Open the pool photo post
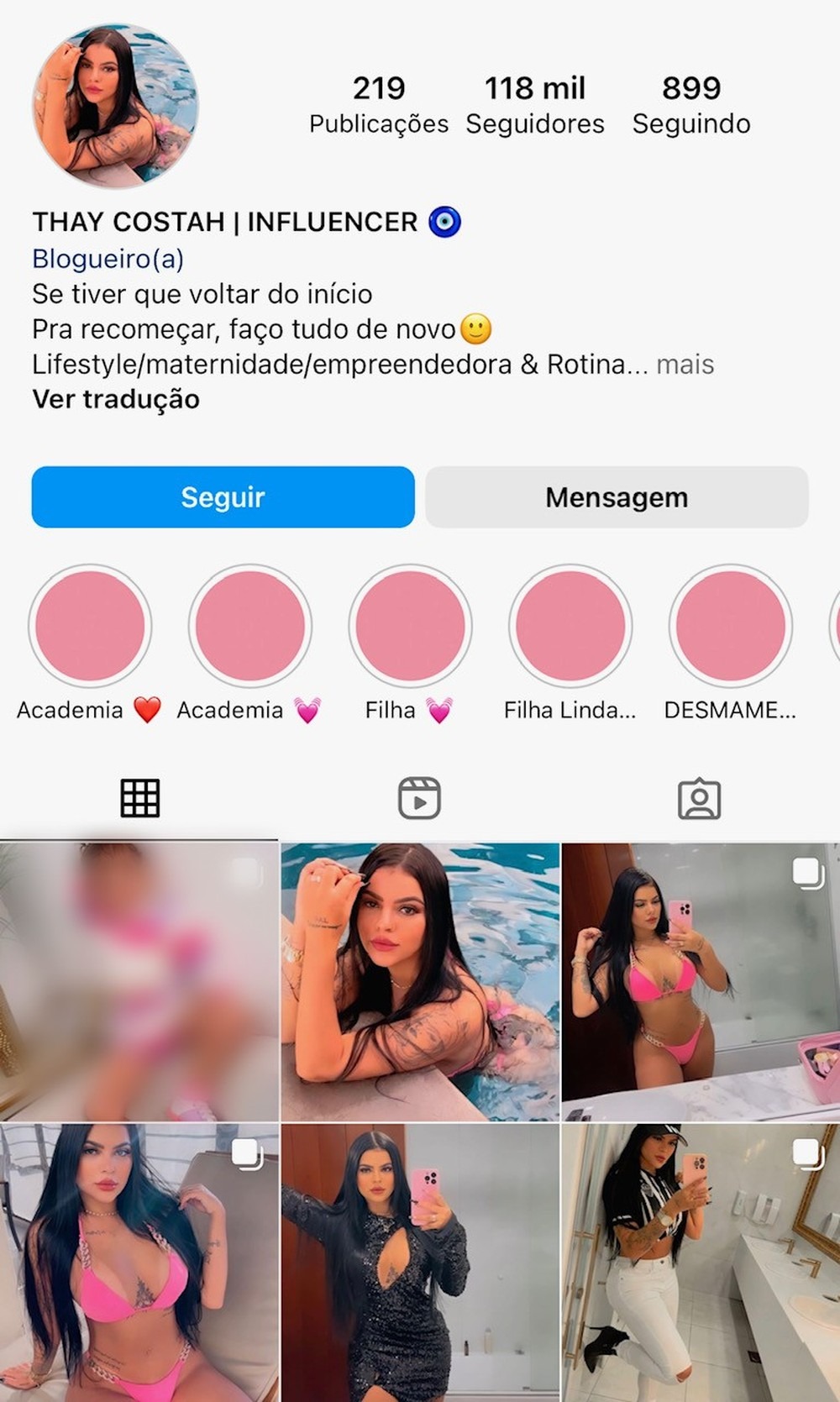This screenshot has width=840, height=1402. (420, 982)
